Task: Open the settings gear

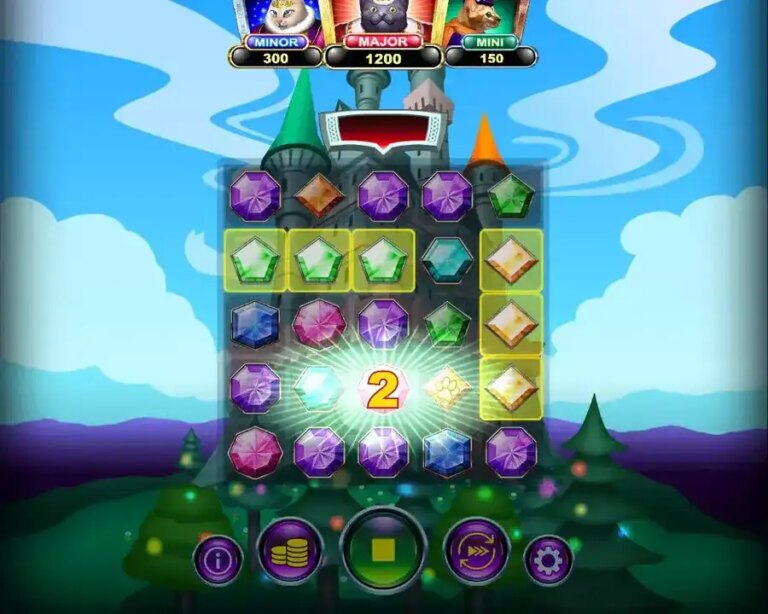Action: pos(548,560)
